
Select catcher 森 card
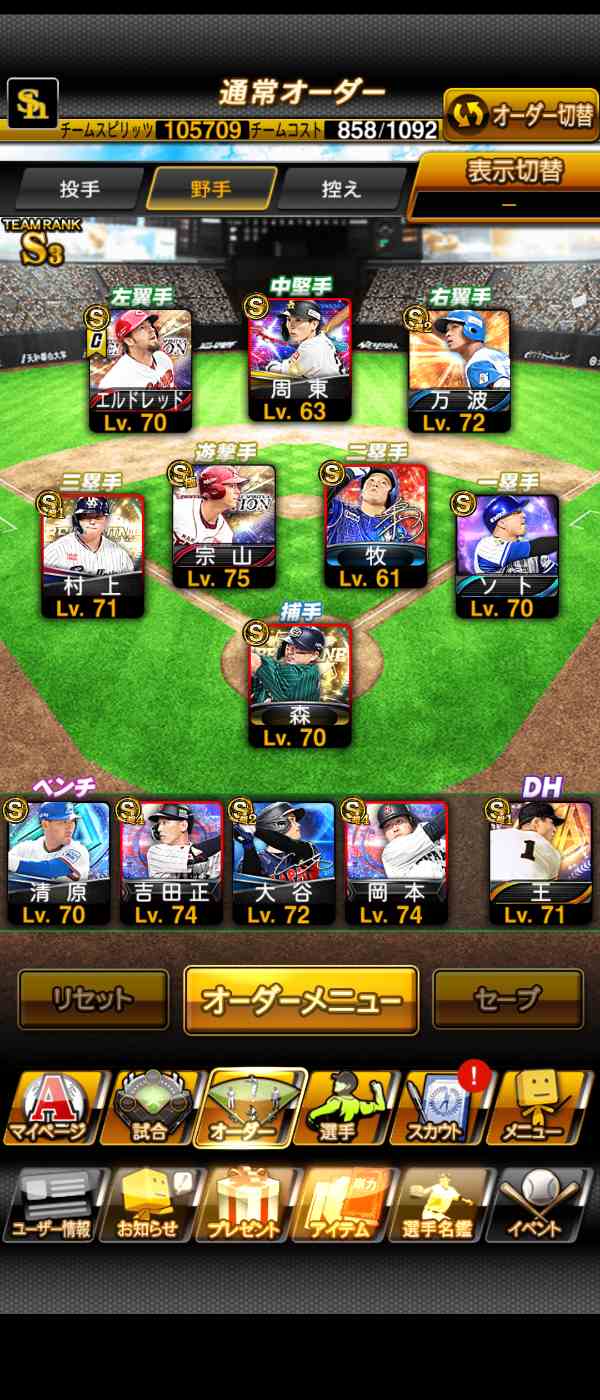click(300, 685)
